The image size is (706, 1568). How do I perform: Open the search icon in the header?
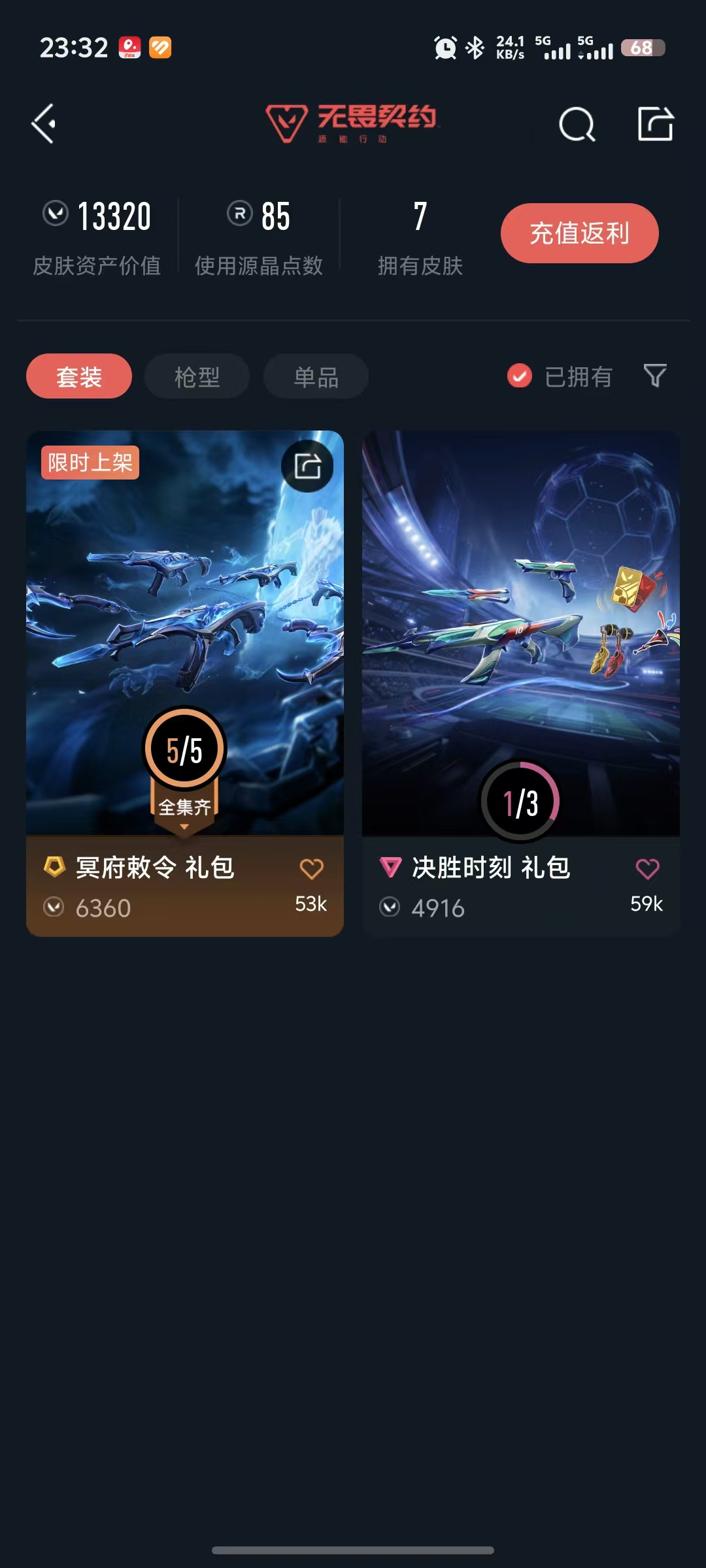577,124
